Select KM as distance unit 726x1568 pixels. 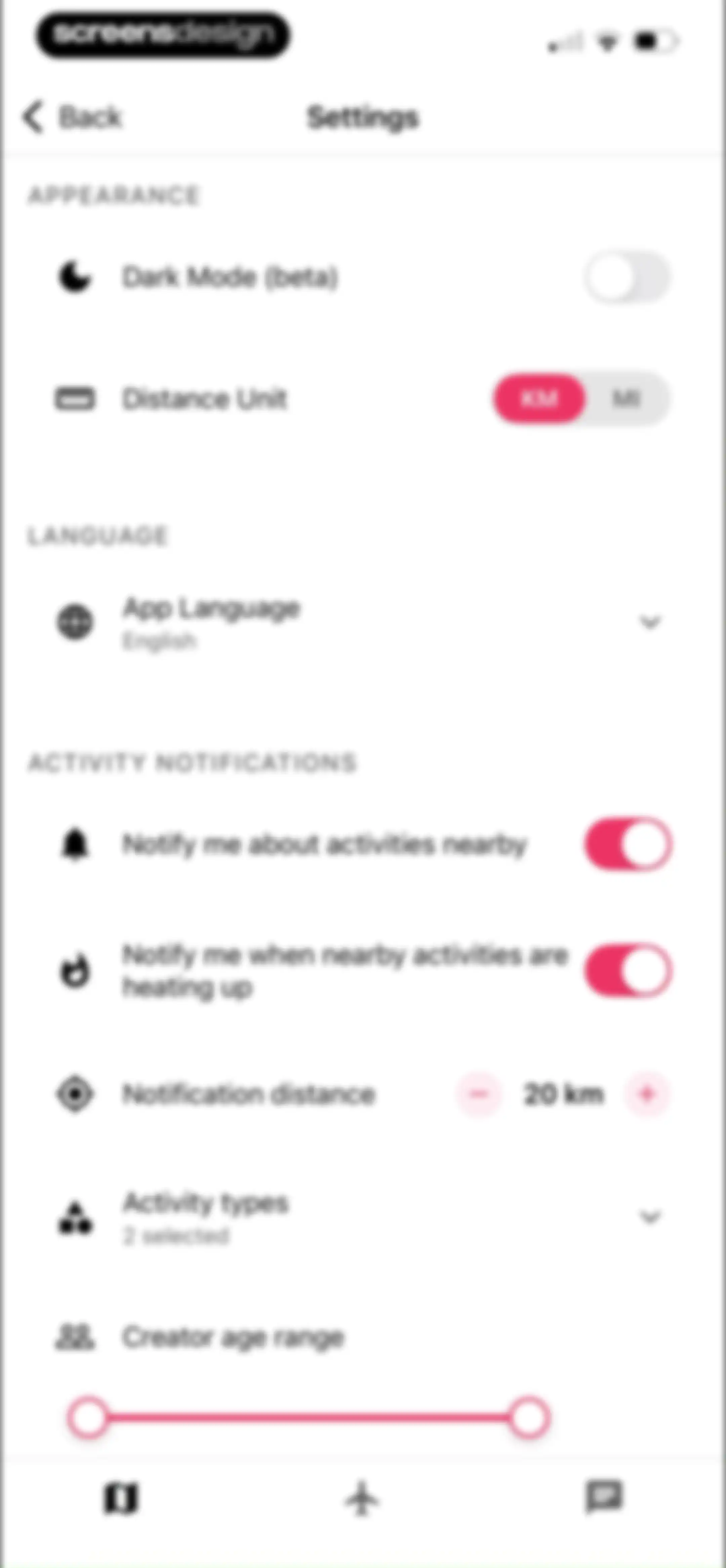(539, 399)
